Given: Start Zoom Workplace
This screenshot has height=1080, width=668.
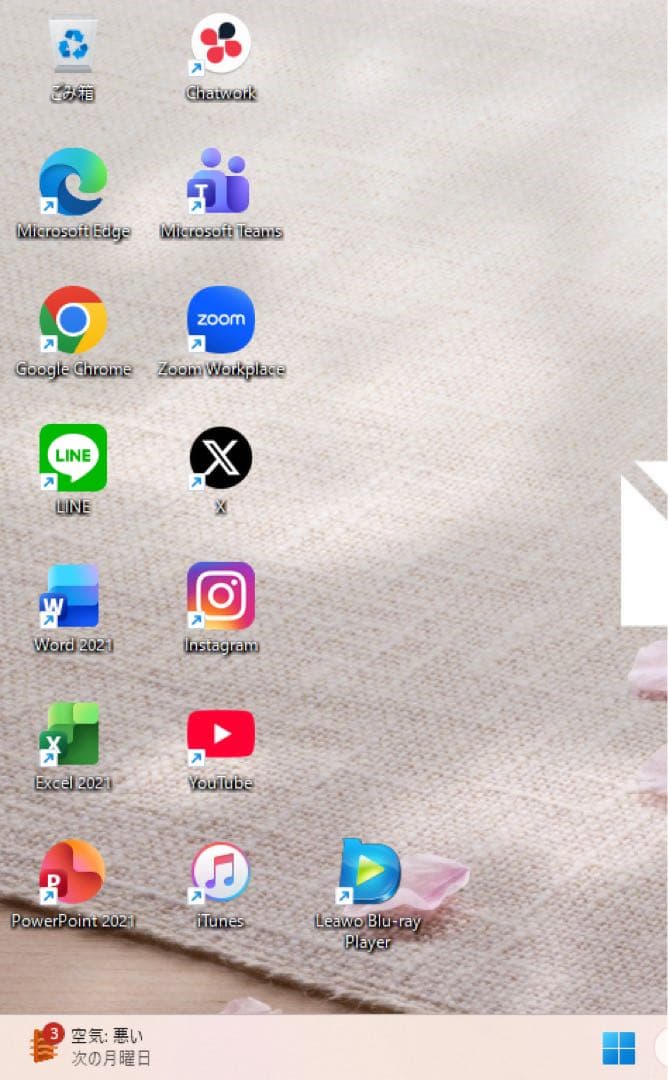Looking at the screenshot, I should 221,320.
